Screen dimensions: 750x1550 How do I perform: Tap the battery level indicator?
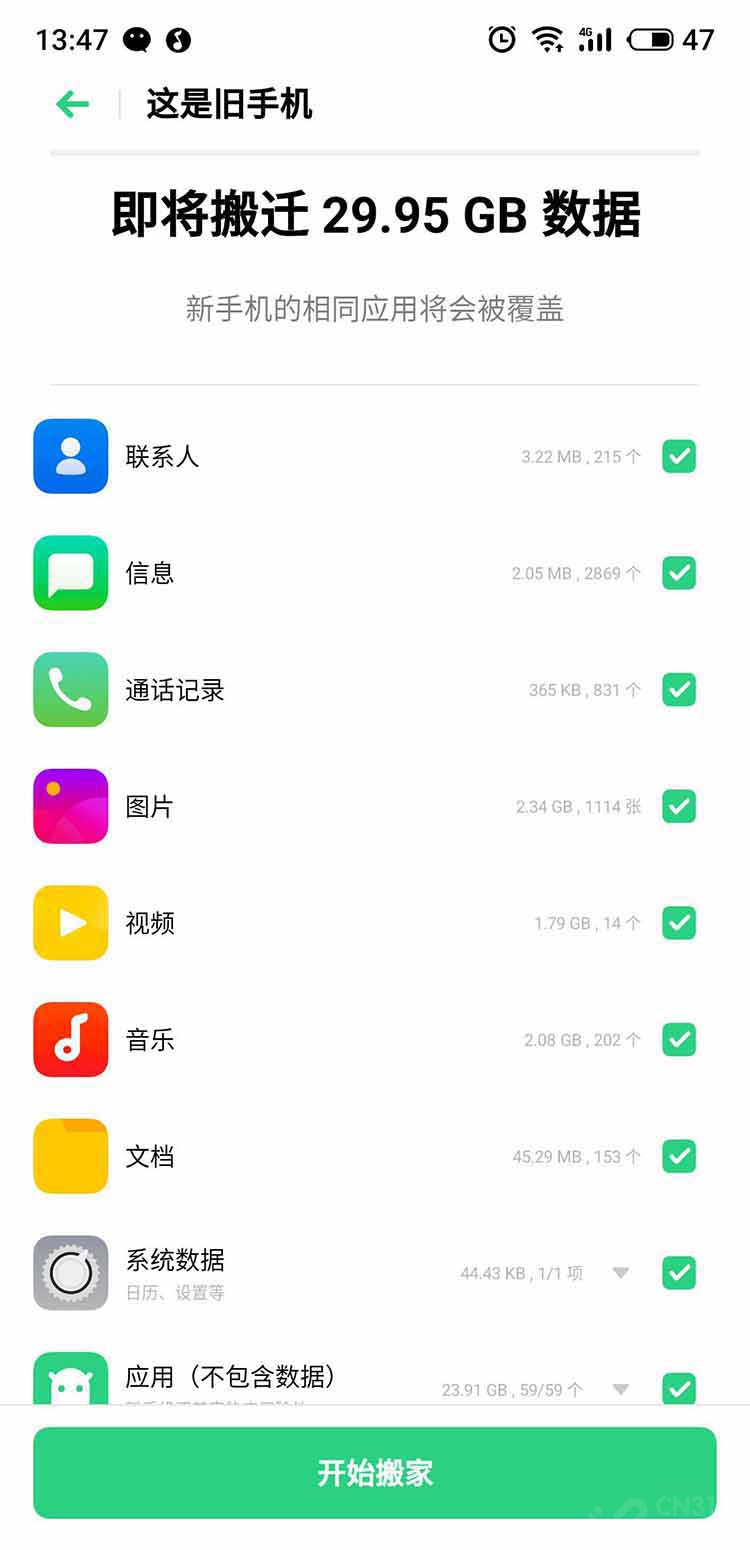click(651, 40)
